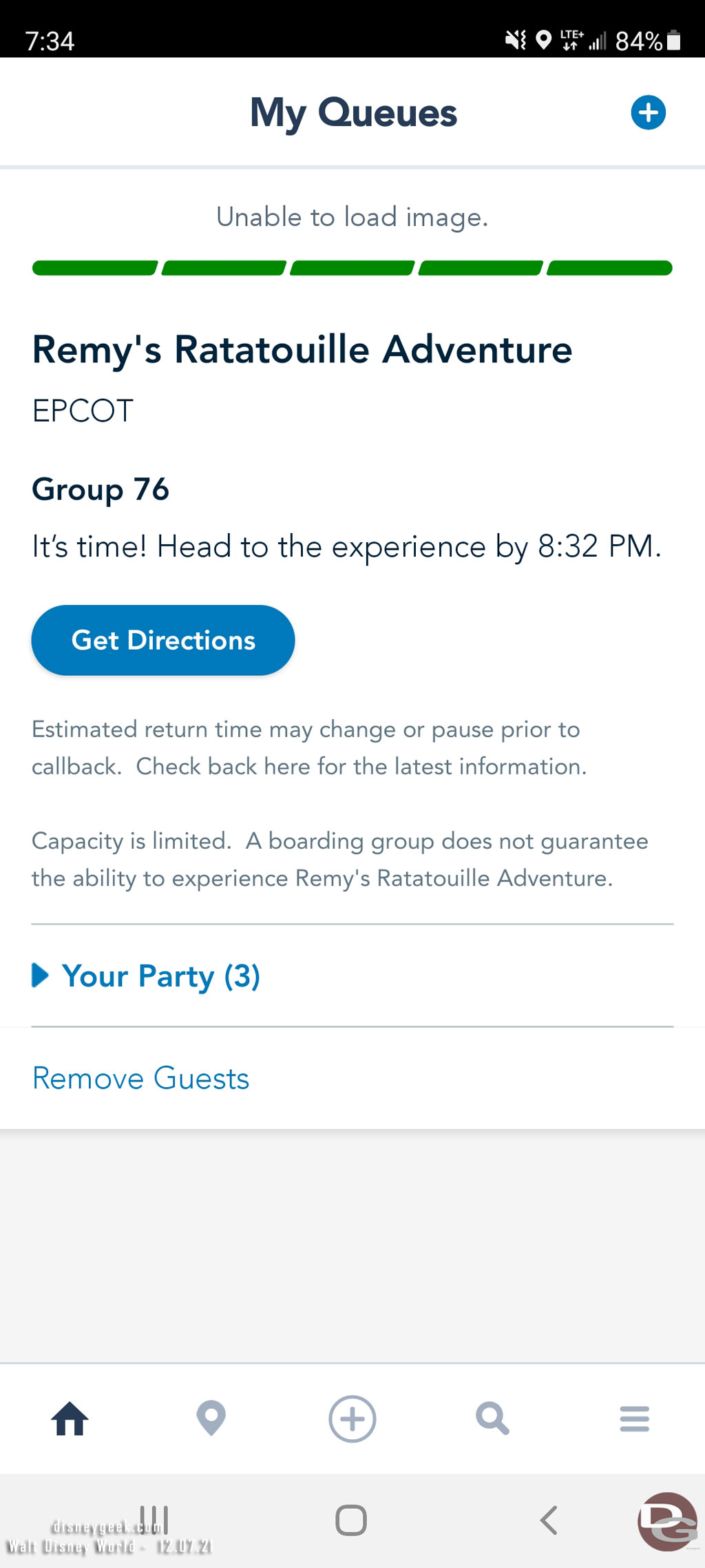Tap the plus icon to join a queue

click(648, 113)
